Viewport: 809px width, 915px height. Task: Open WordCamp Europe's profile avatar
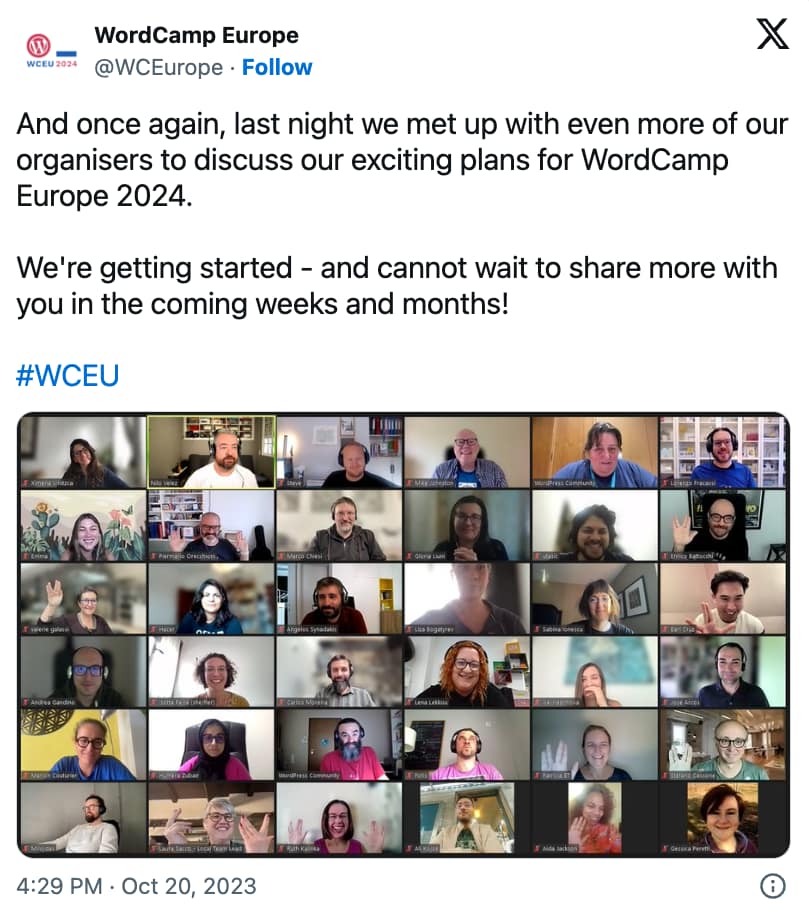51,50
